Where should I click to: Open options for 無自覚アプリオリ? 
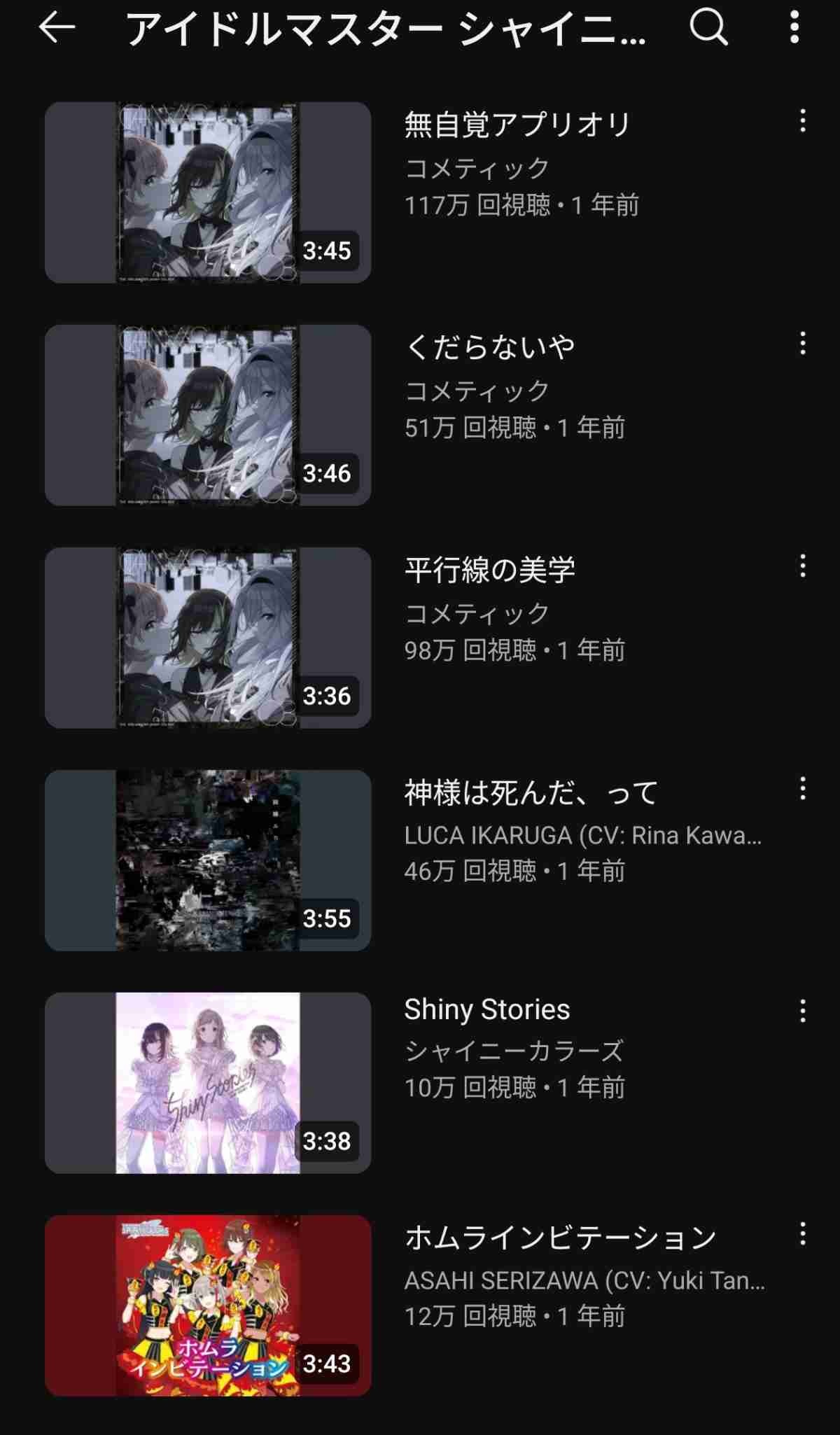tap(802, 121)
